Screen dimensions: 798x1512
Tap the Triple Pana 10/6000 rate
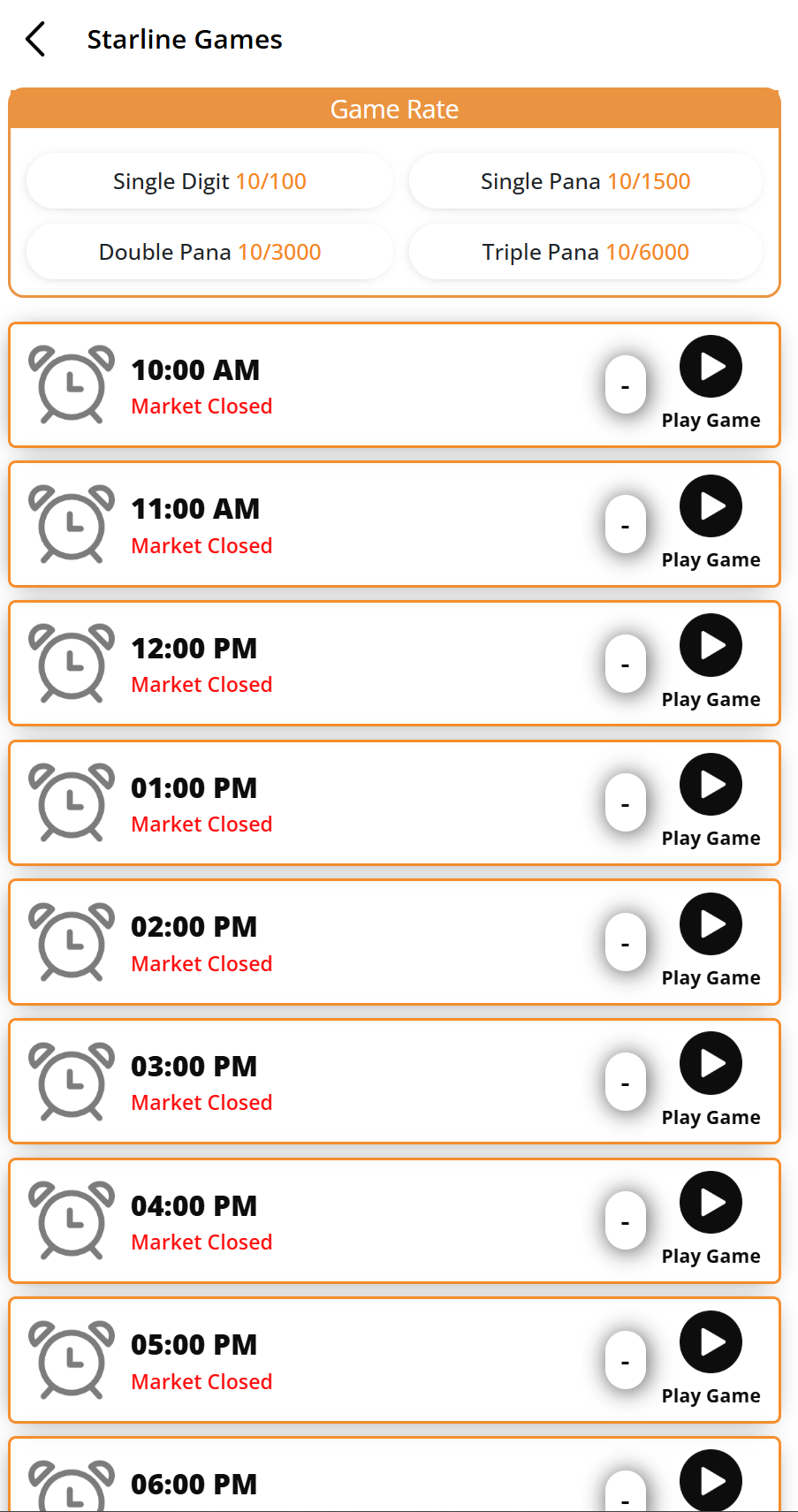point(585,251)
